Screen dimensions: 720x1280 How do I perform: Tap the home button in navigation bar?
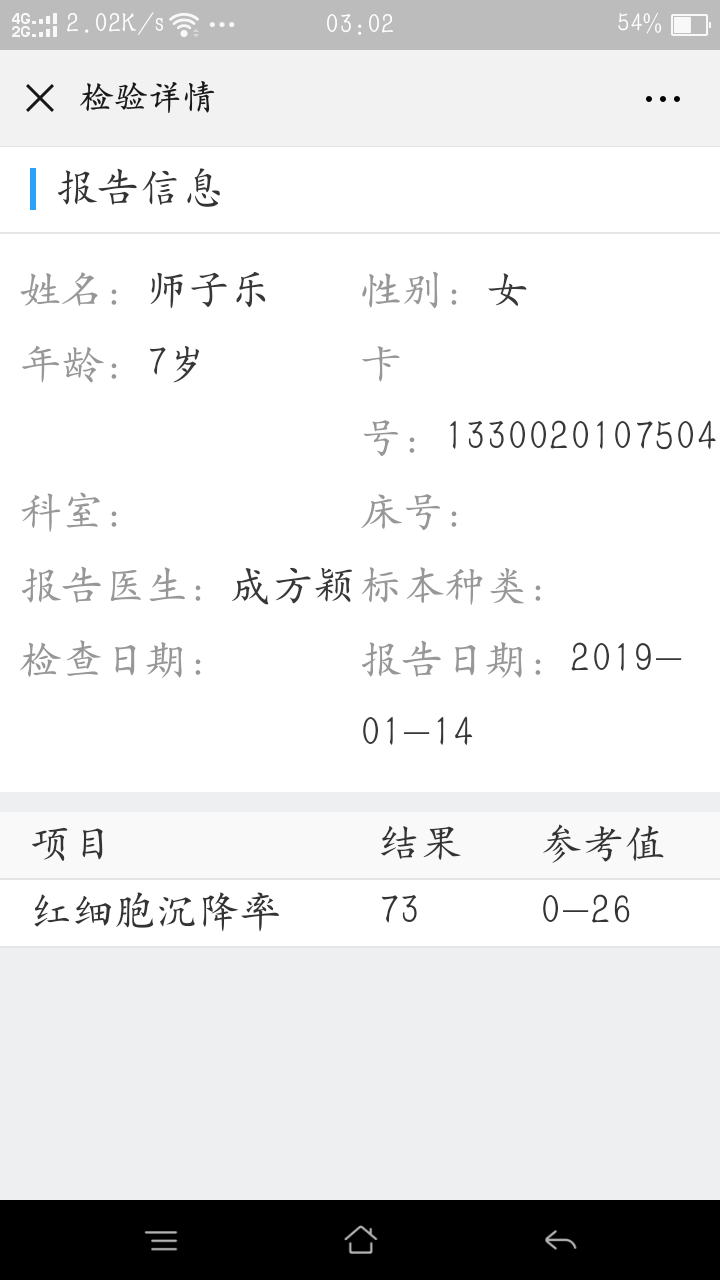tap(360, 1240)
